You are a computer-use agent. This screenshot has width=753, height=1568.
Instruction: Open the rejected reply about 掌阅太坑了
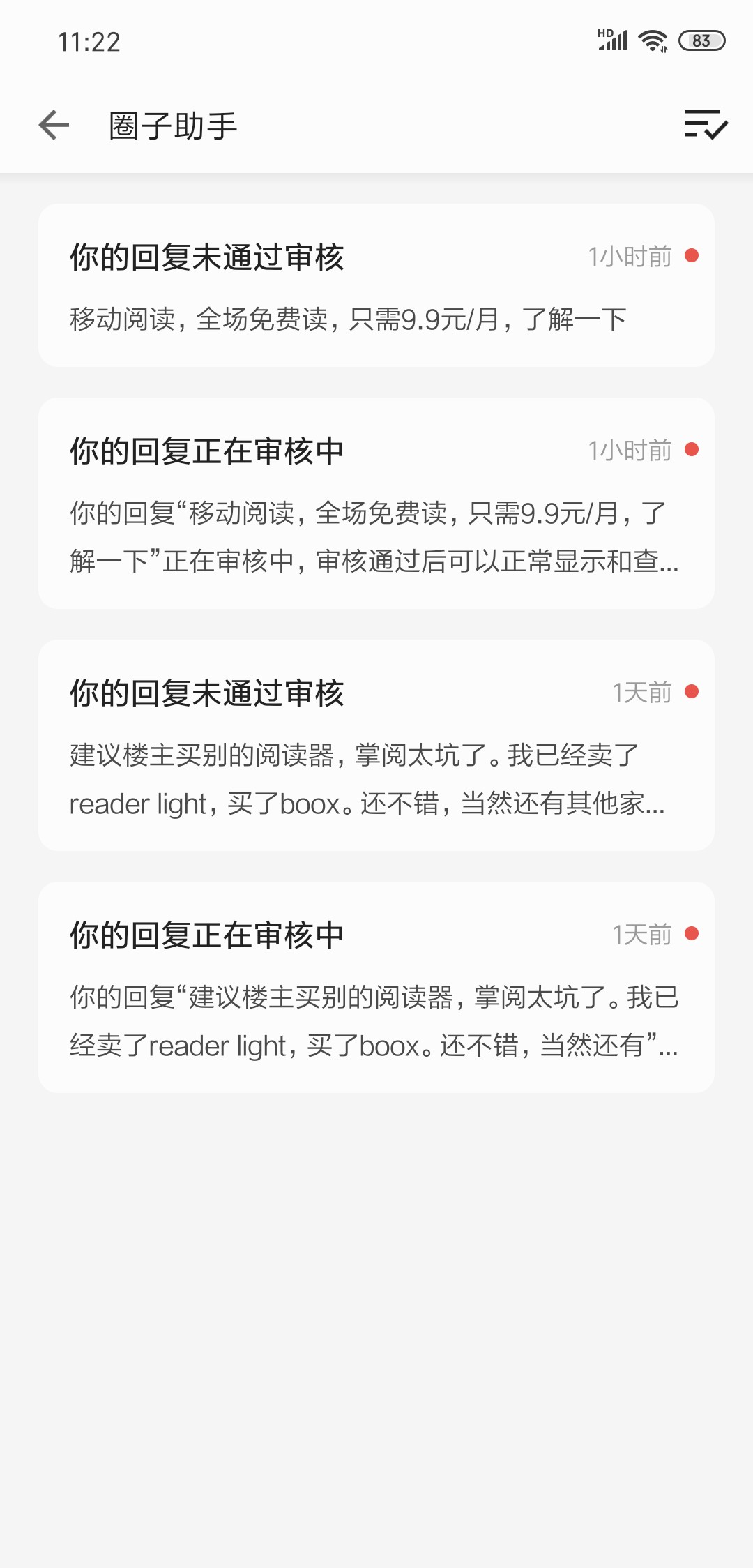(376, 745)
